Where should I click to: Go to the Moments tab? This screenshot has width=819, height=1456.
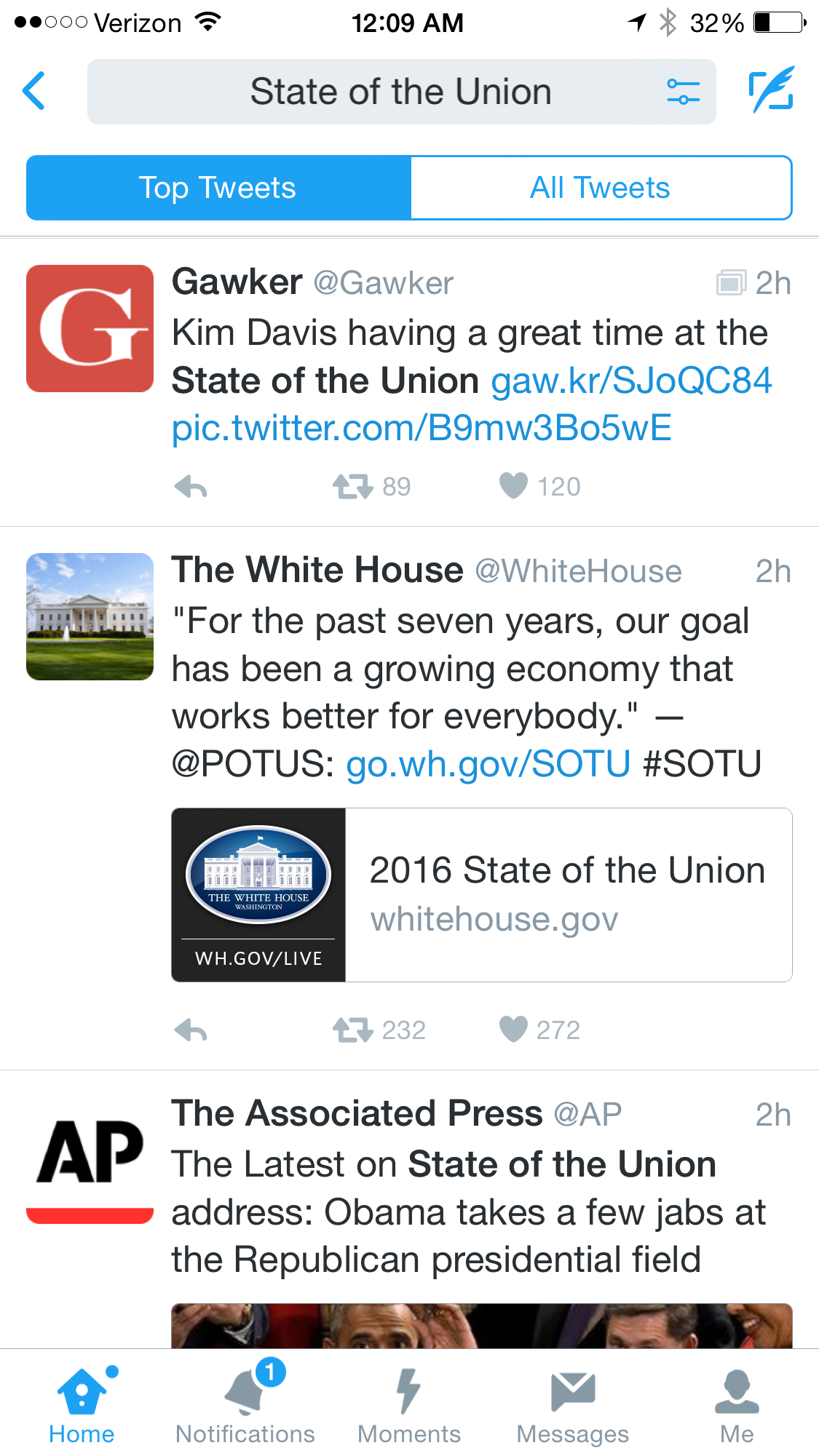coord(409,1404)
